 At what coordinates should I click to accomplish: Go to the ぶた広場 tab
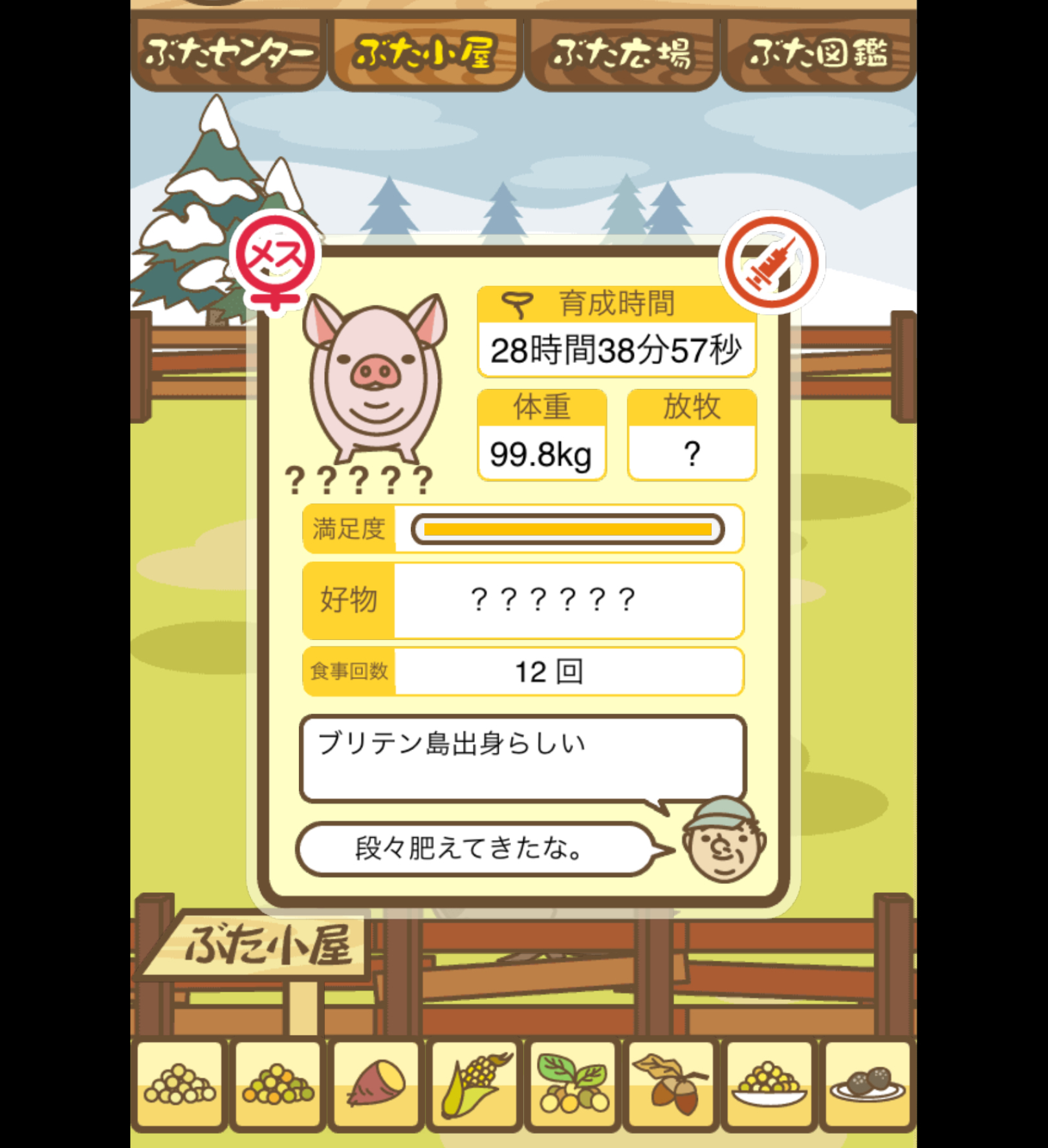[x=622, y=54]
